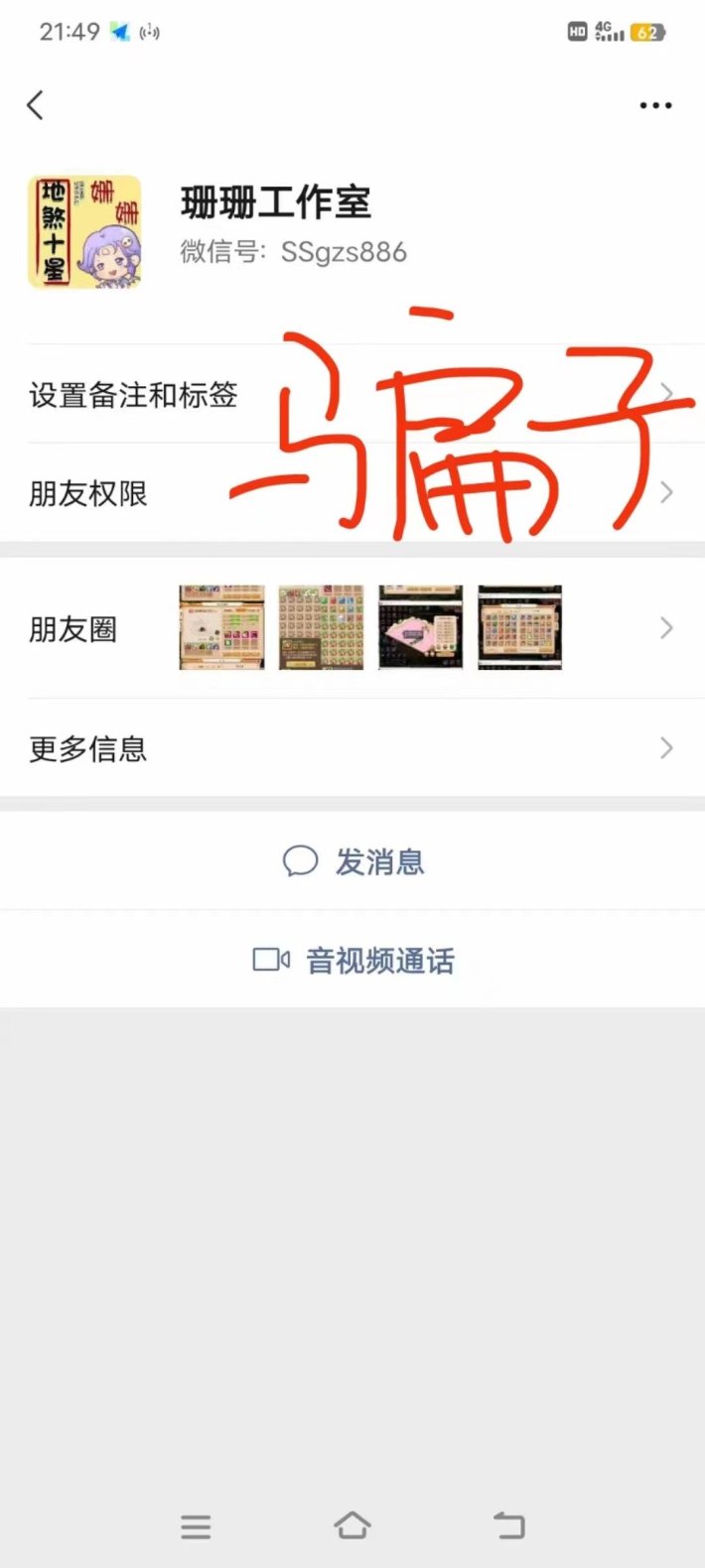
Task: Open the three-dot overflow menu
Action: point(655,105)
